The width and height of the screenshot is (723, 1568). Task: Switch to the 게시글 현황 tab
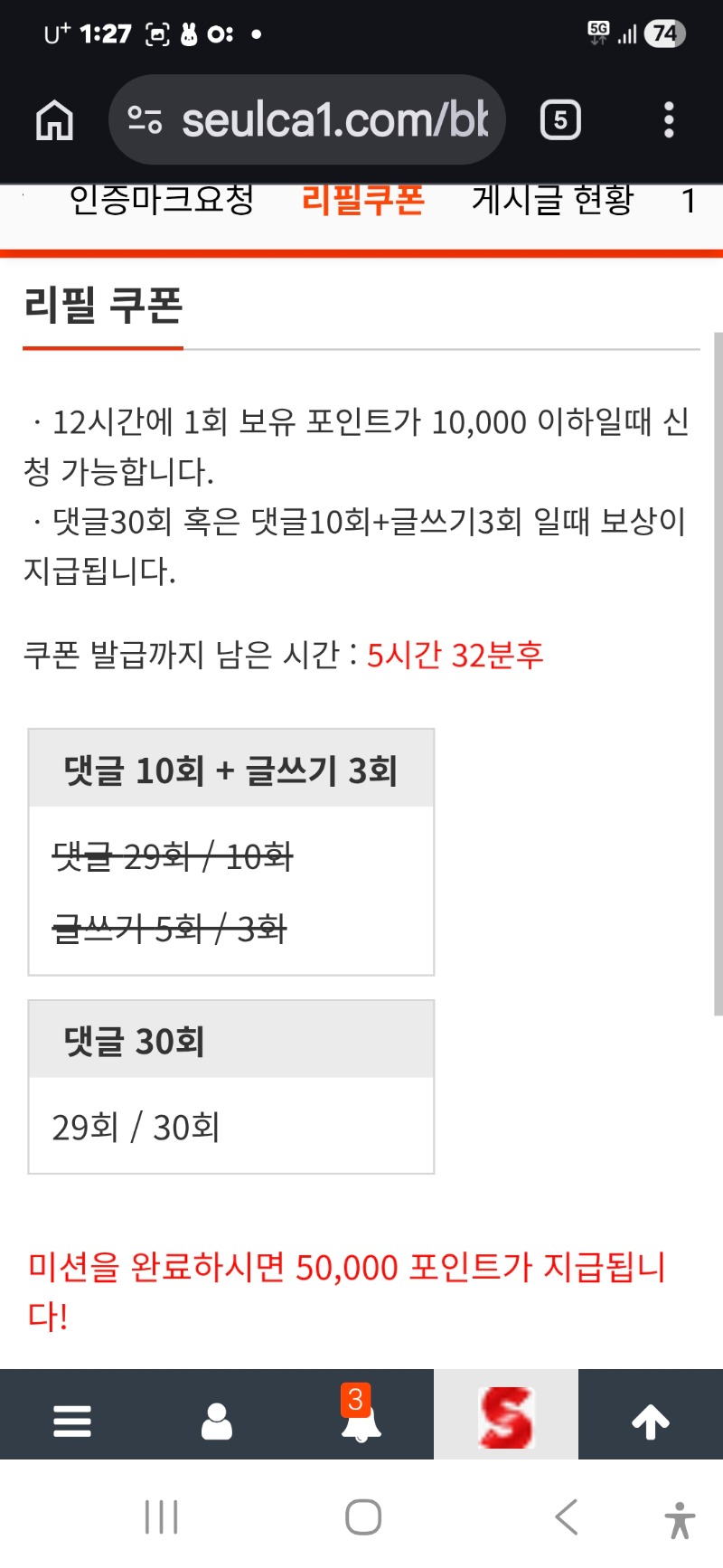point(552,201)
